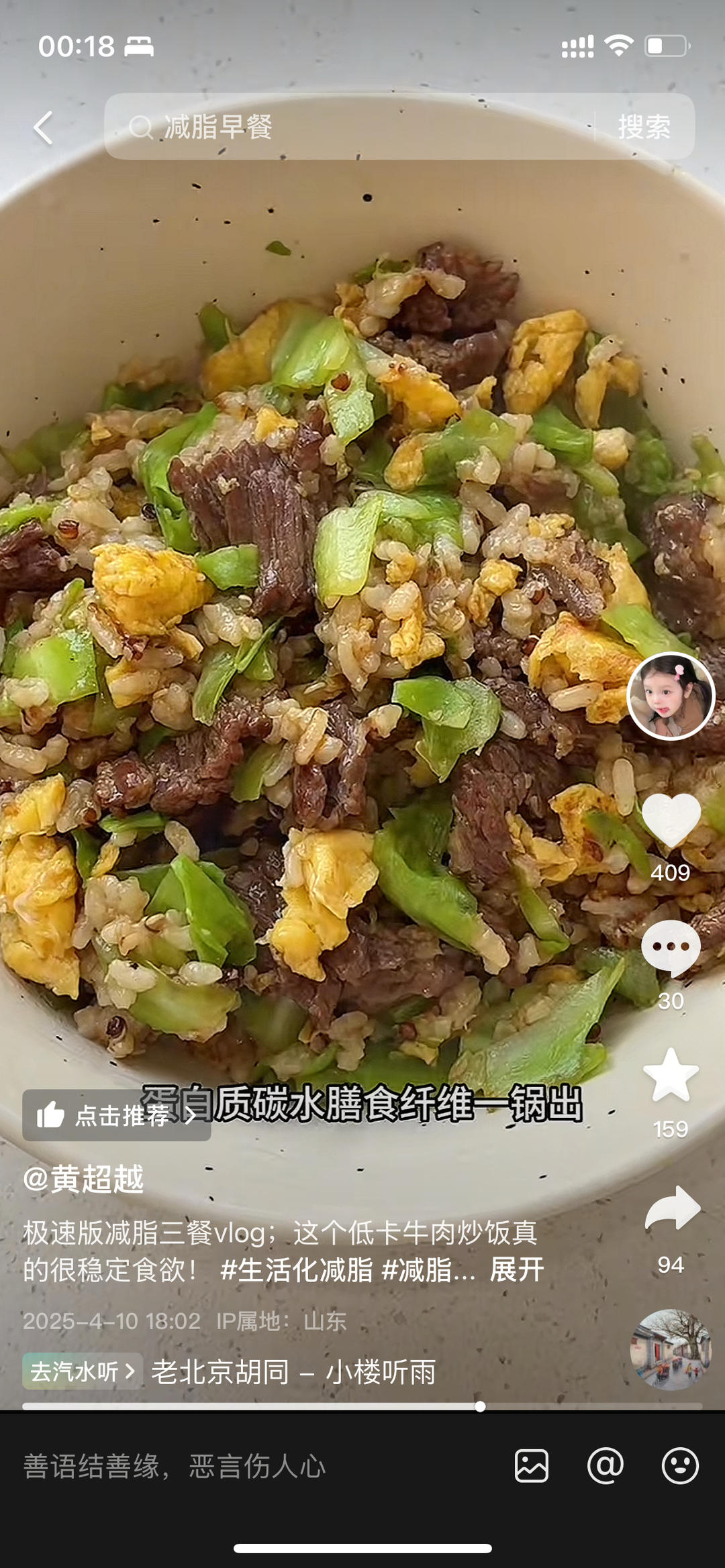Write a comment in the 善语结善缘 field
The height and width of the screenshot is (1568, 725).
pos(255,1466)
